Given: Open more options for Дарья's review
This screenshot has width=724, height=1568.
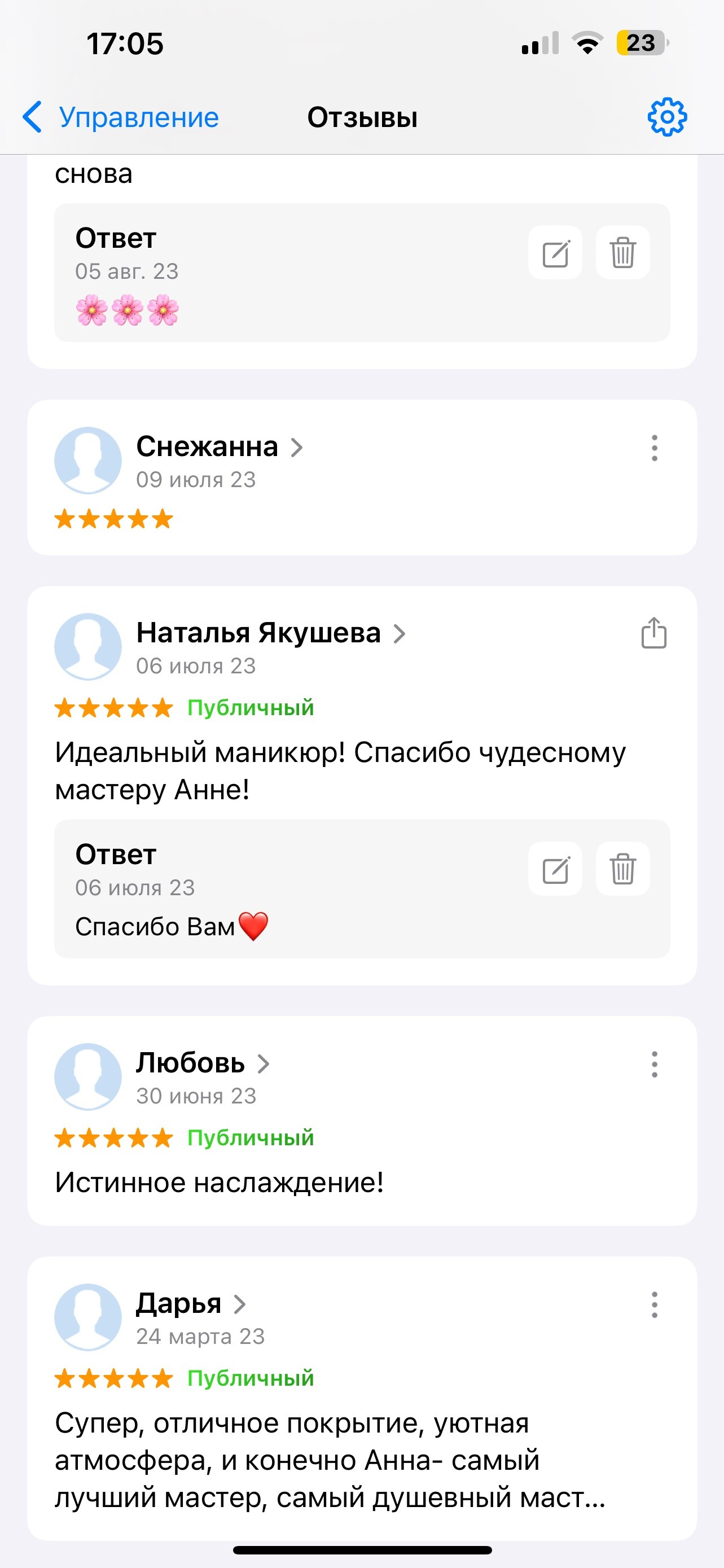Looking at the screenshot, I should (x=654, y=1305).
